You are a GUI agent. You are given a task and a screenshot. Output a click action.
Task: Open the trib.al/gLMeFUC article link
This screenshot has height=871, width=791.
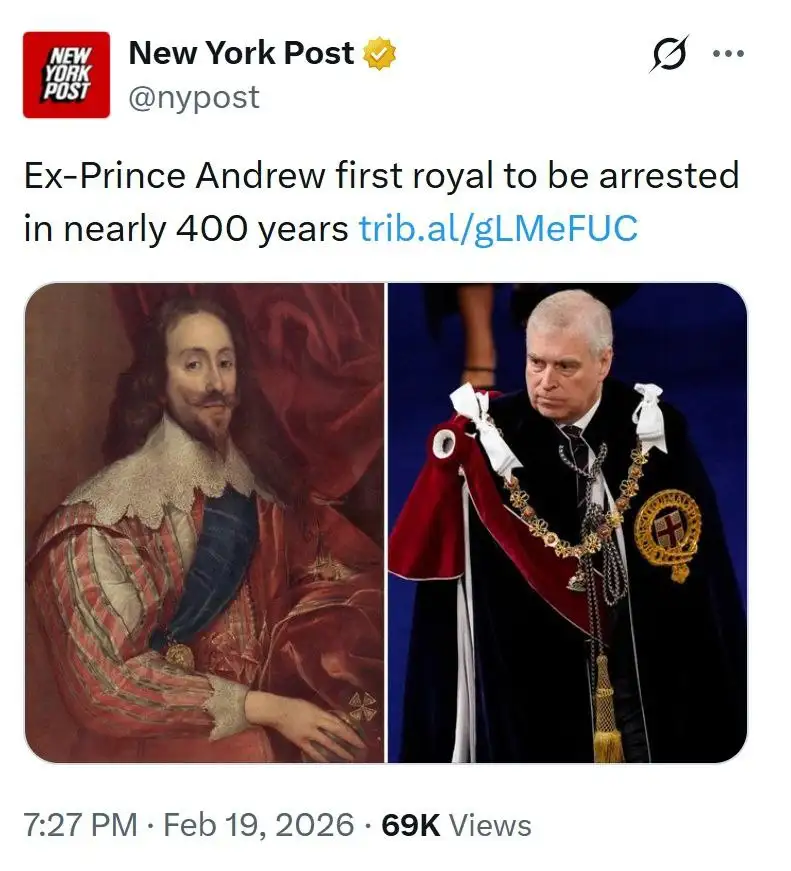[x=497, y=228]
